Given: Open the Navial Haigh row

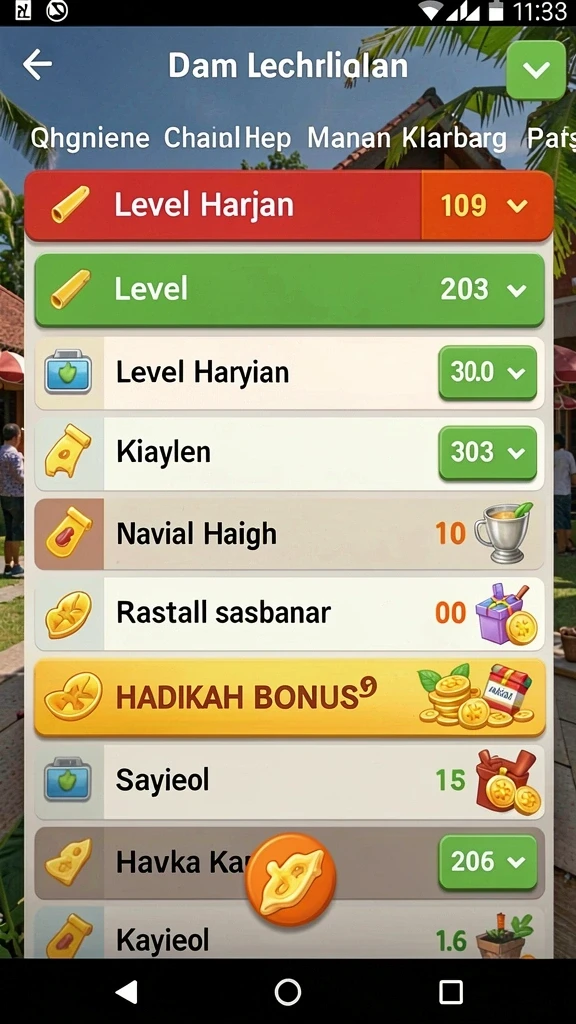Looking at the screenshot, I should [289, 534].
